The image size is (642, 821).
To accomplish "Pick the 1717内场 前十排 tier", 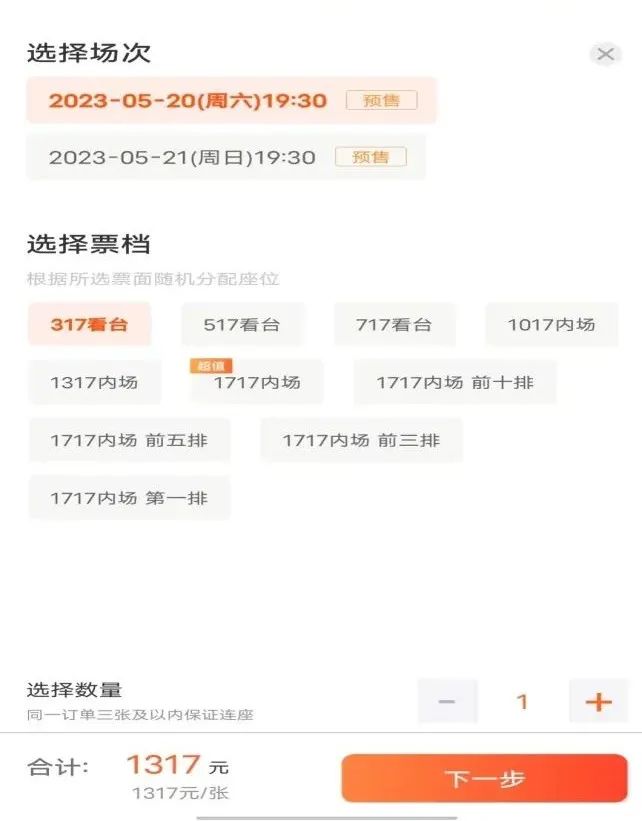I will (455, 383).
